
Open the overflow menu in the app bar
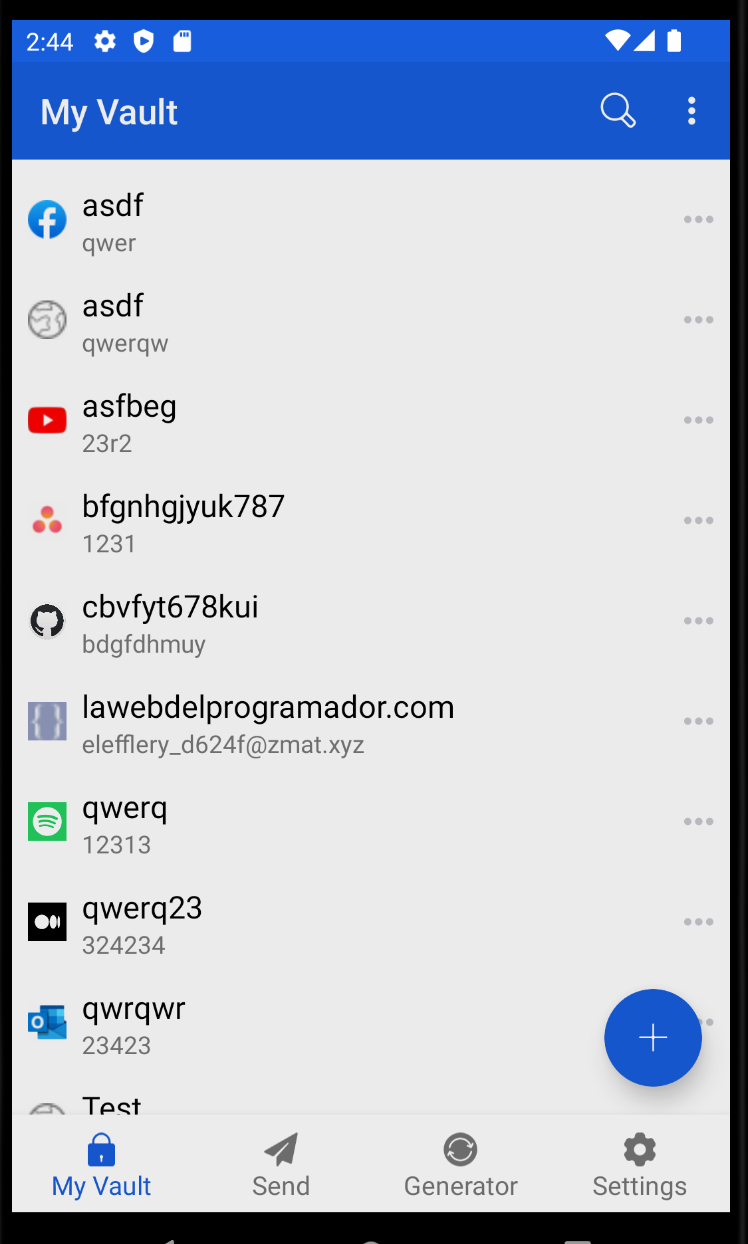tap(691, 111)
